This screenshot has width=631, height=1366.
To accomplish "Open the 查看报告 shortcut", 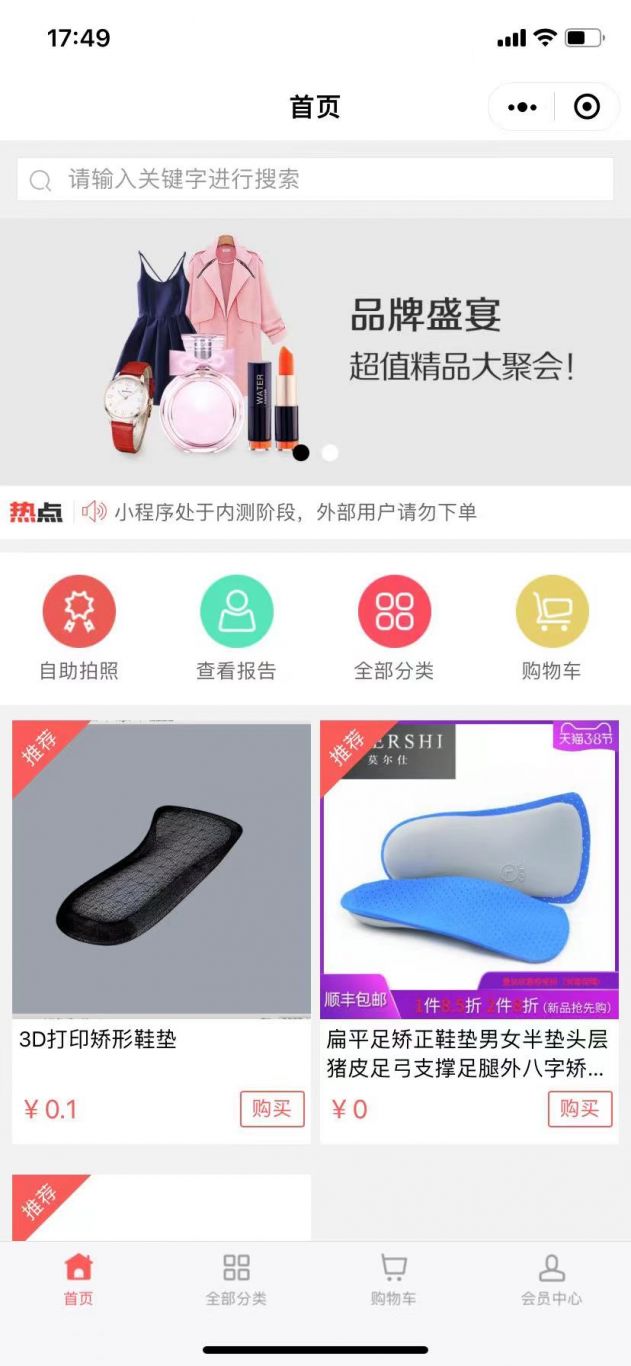I will pyautogui.click(x=236, y=628).
